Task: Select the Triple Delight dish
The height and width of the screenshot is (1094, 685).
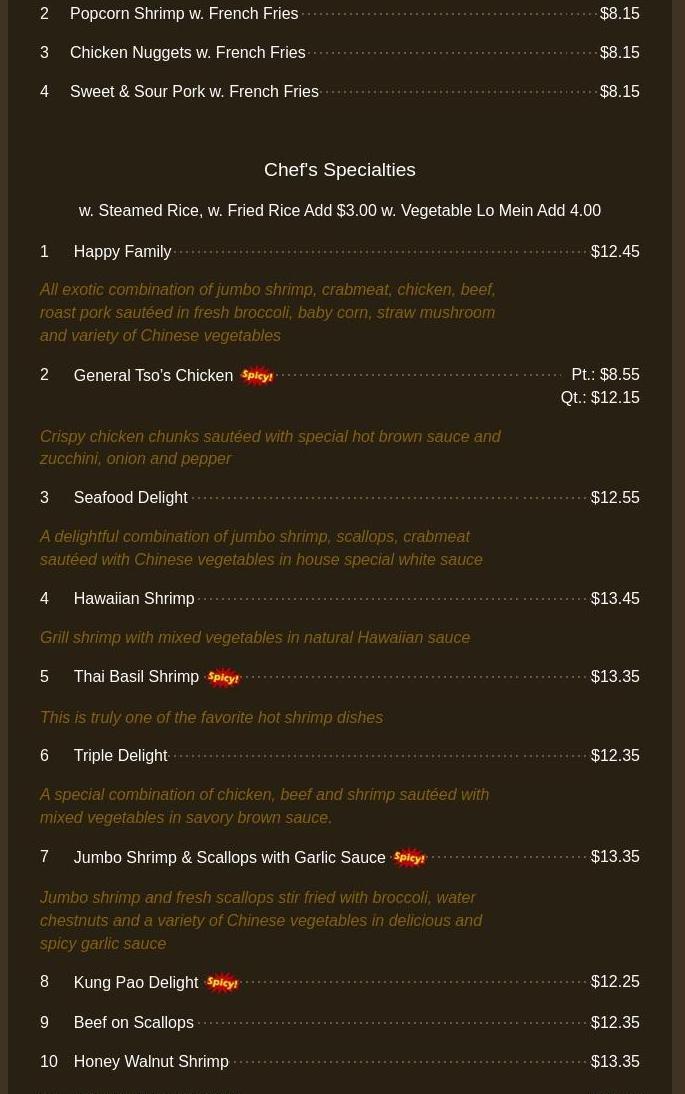Action: [120, 756]
